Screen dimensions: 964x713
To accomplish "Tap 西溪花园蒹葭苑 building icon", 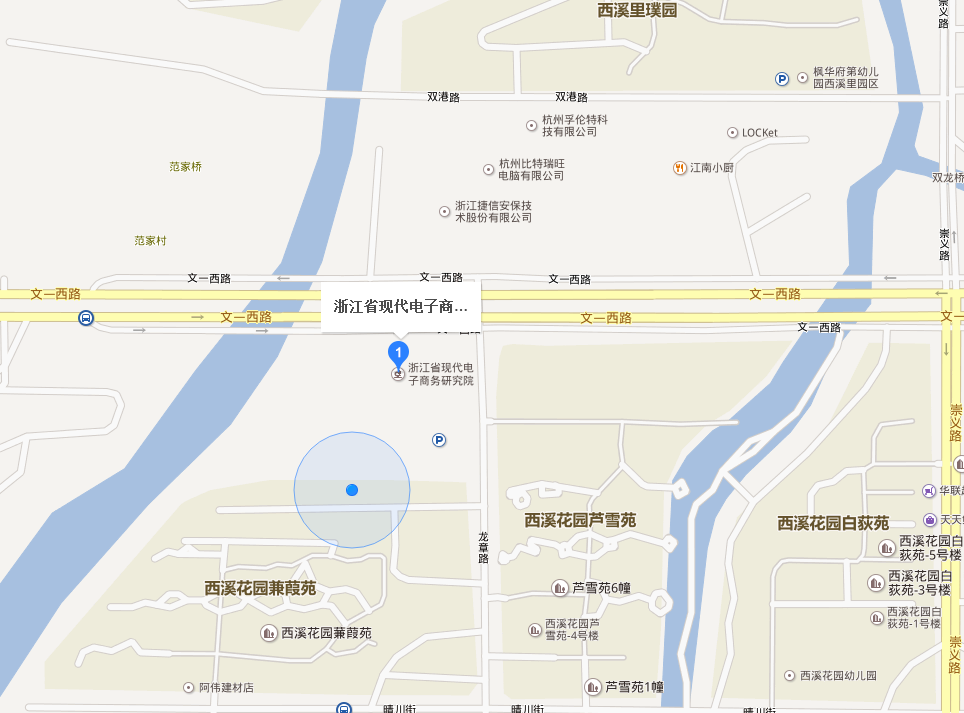I will point(268,632).
